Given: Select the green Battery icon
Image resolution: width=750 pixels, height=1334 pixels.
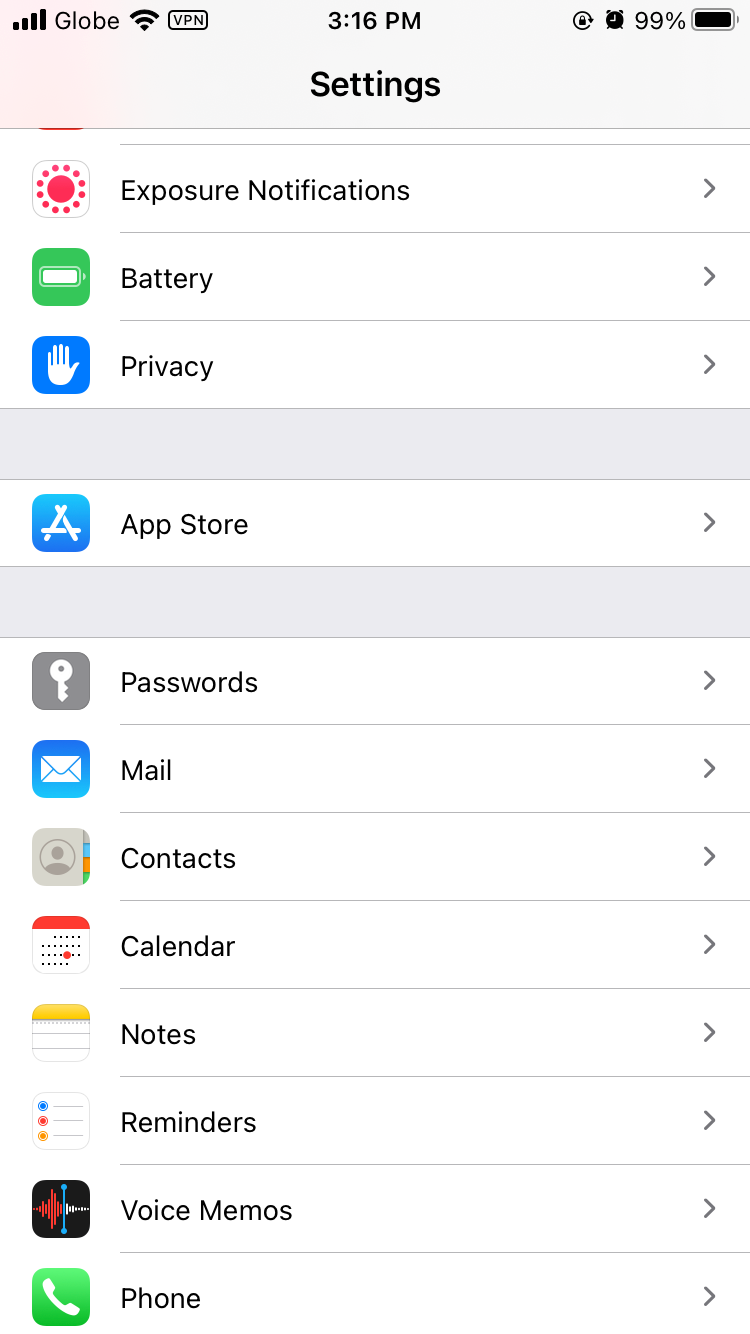Looking at the screenshot, I should point(60,276).
